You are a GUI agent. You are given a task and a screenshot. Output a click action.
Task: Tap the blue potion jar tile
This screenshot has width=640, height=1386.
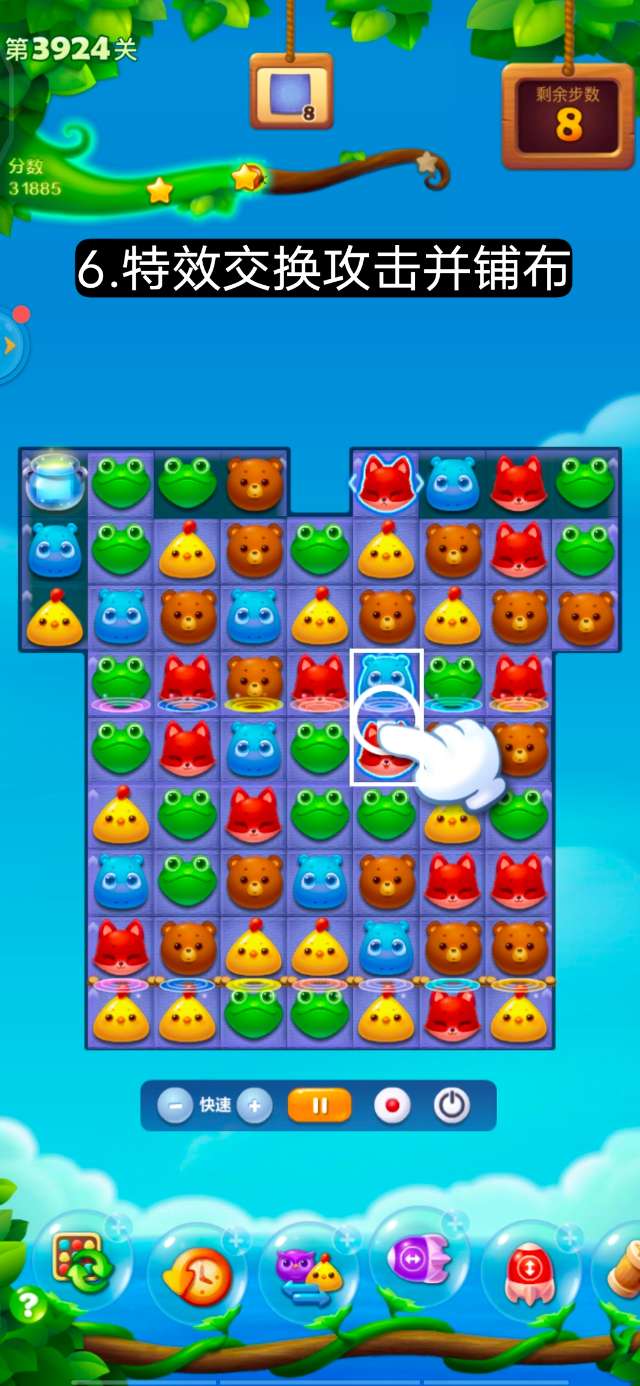click(55, 482)
